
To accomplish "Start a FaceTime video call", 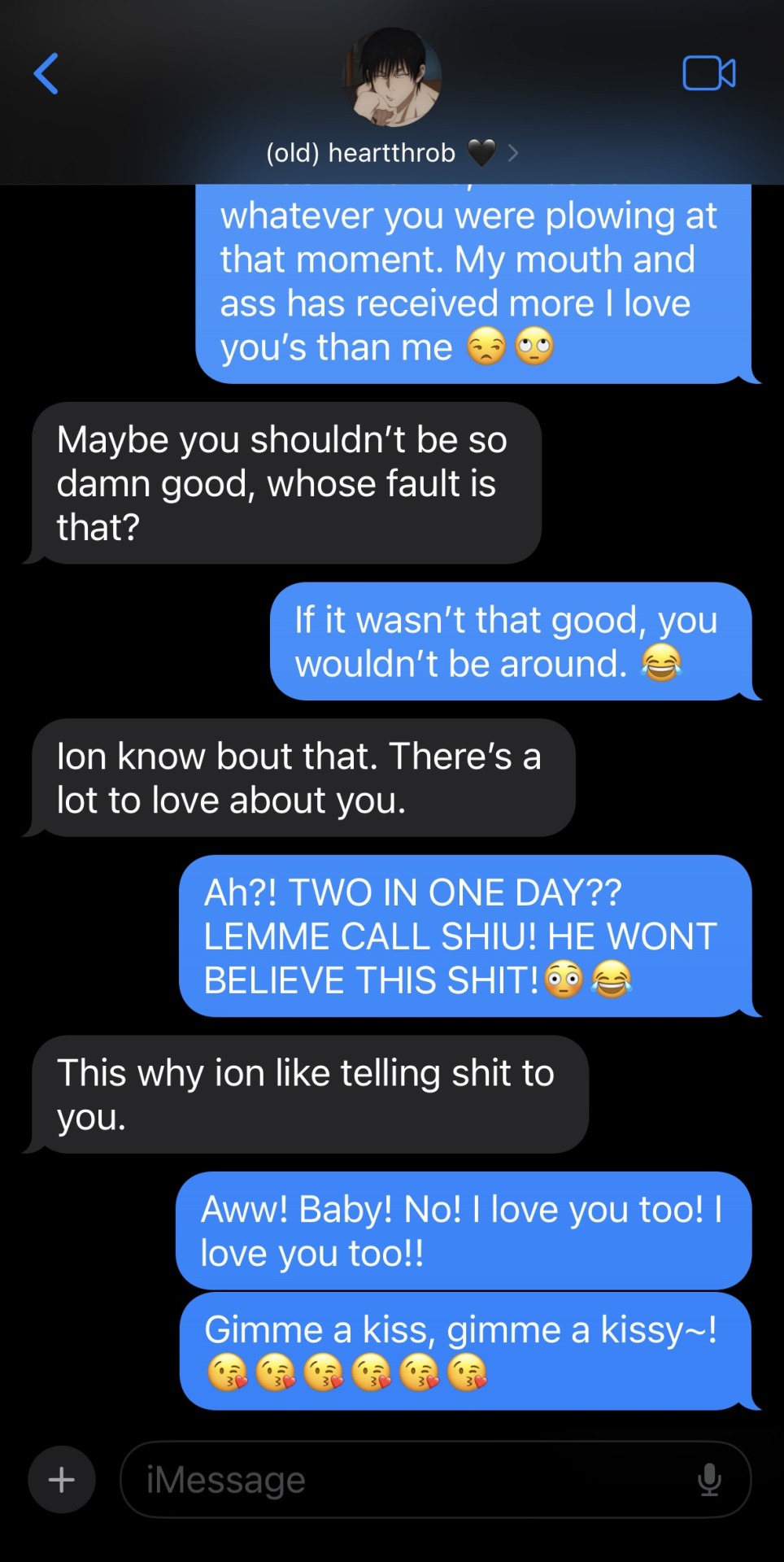I will [x=708, y=74].
